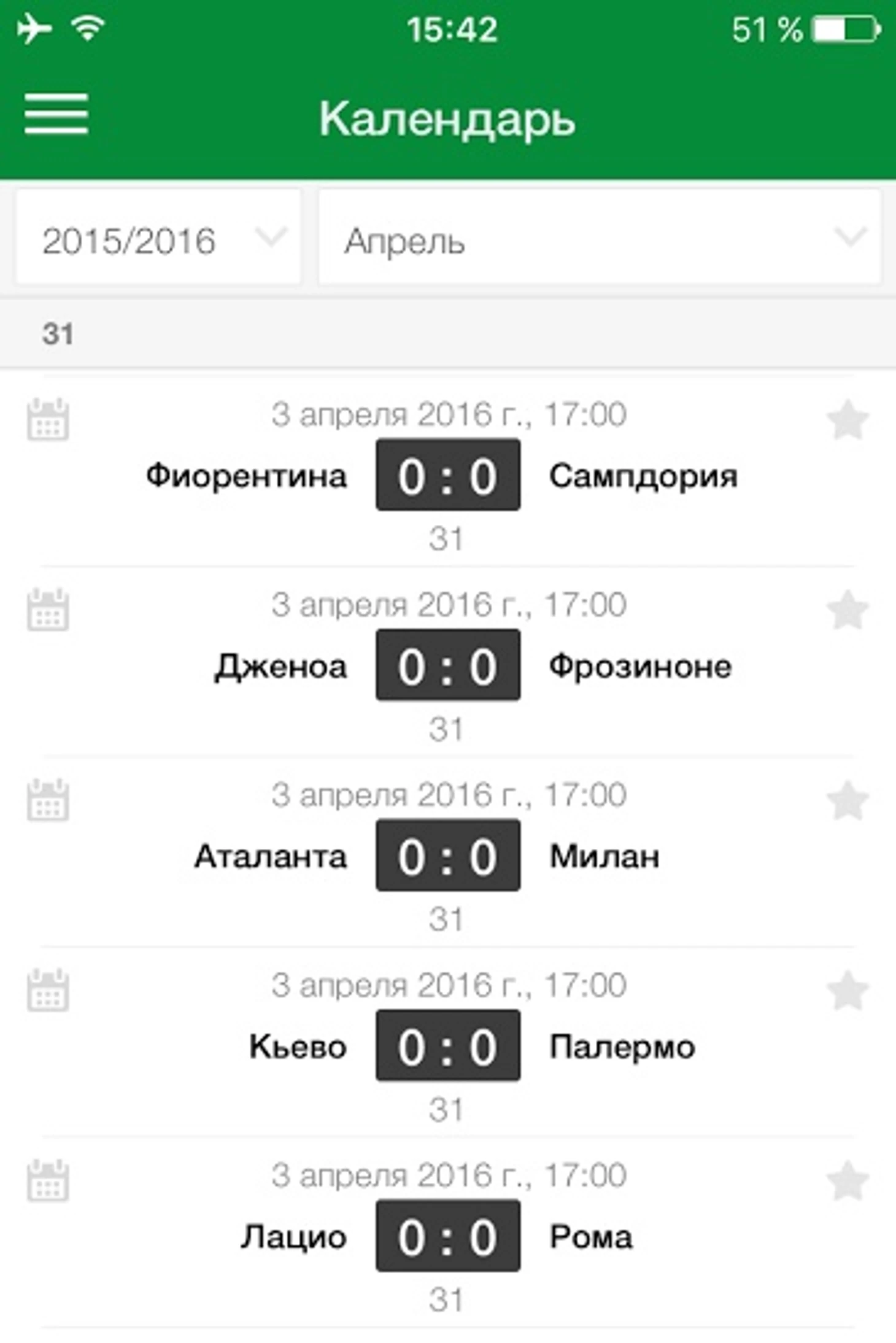Open the hamburger drawer menu

(56, 114)
